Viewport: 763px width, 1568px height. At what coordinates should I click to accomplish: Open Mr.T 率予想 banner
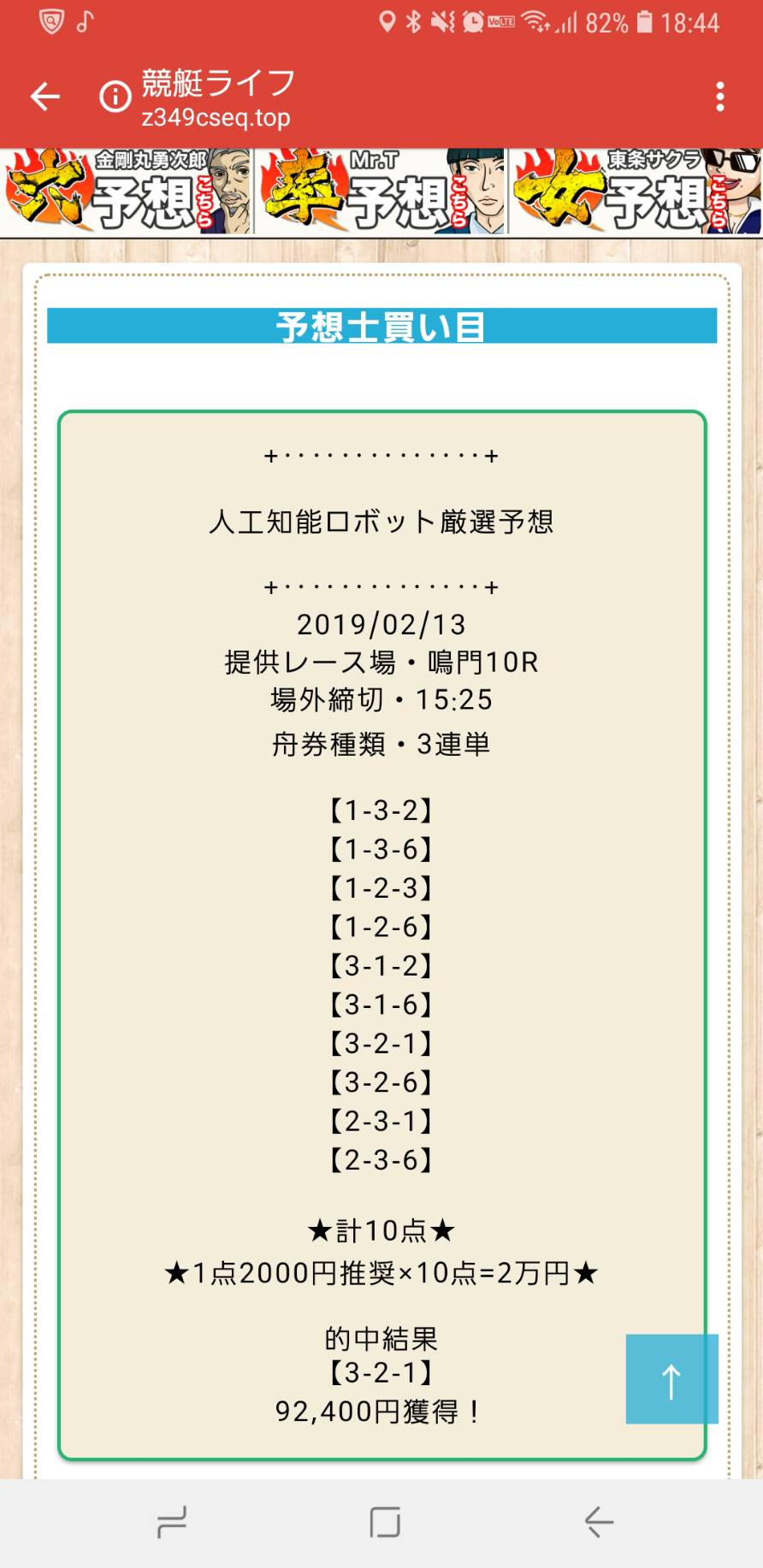pyautogui.click(x=381, y=192)
